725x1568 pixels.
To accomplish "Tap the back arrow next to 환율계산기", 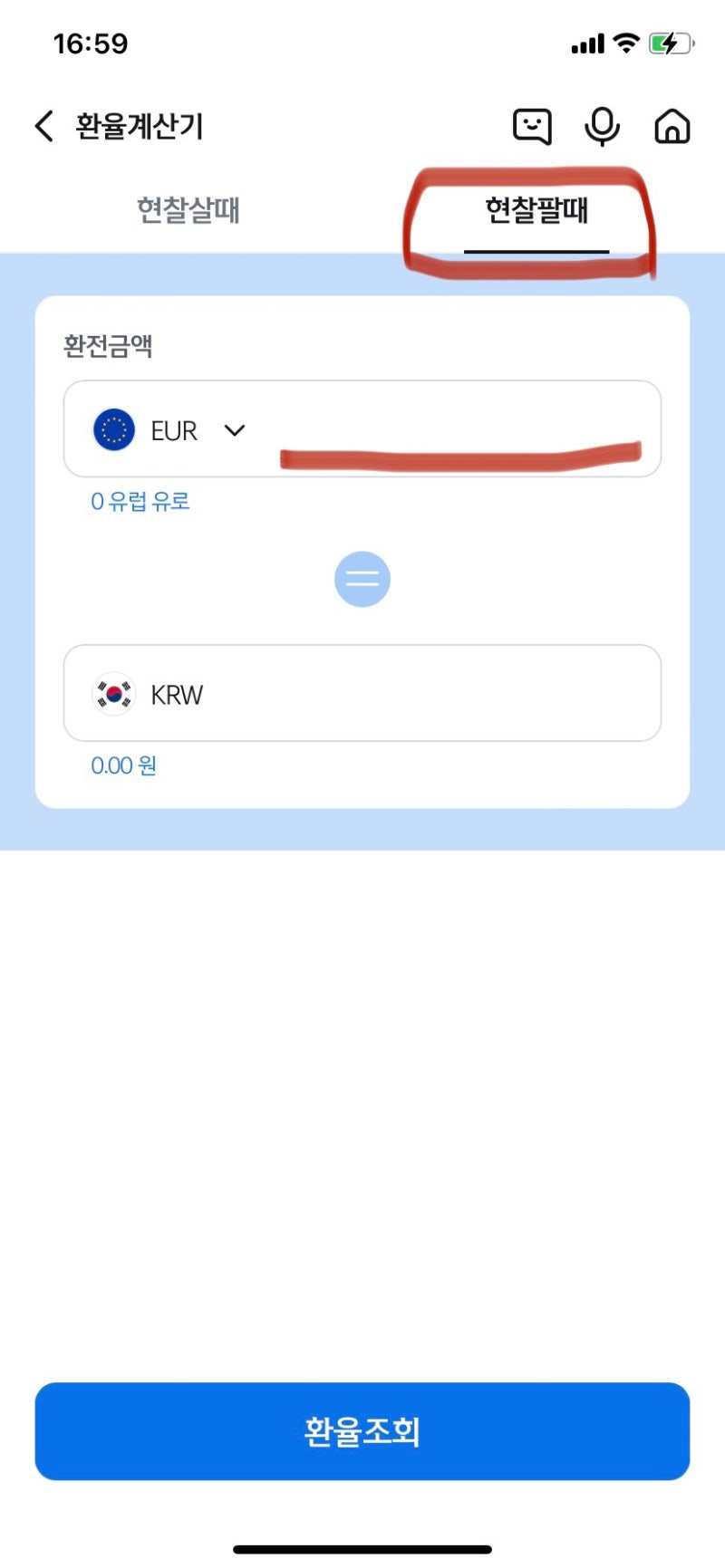I will [43, 127].
